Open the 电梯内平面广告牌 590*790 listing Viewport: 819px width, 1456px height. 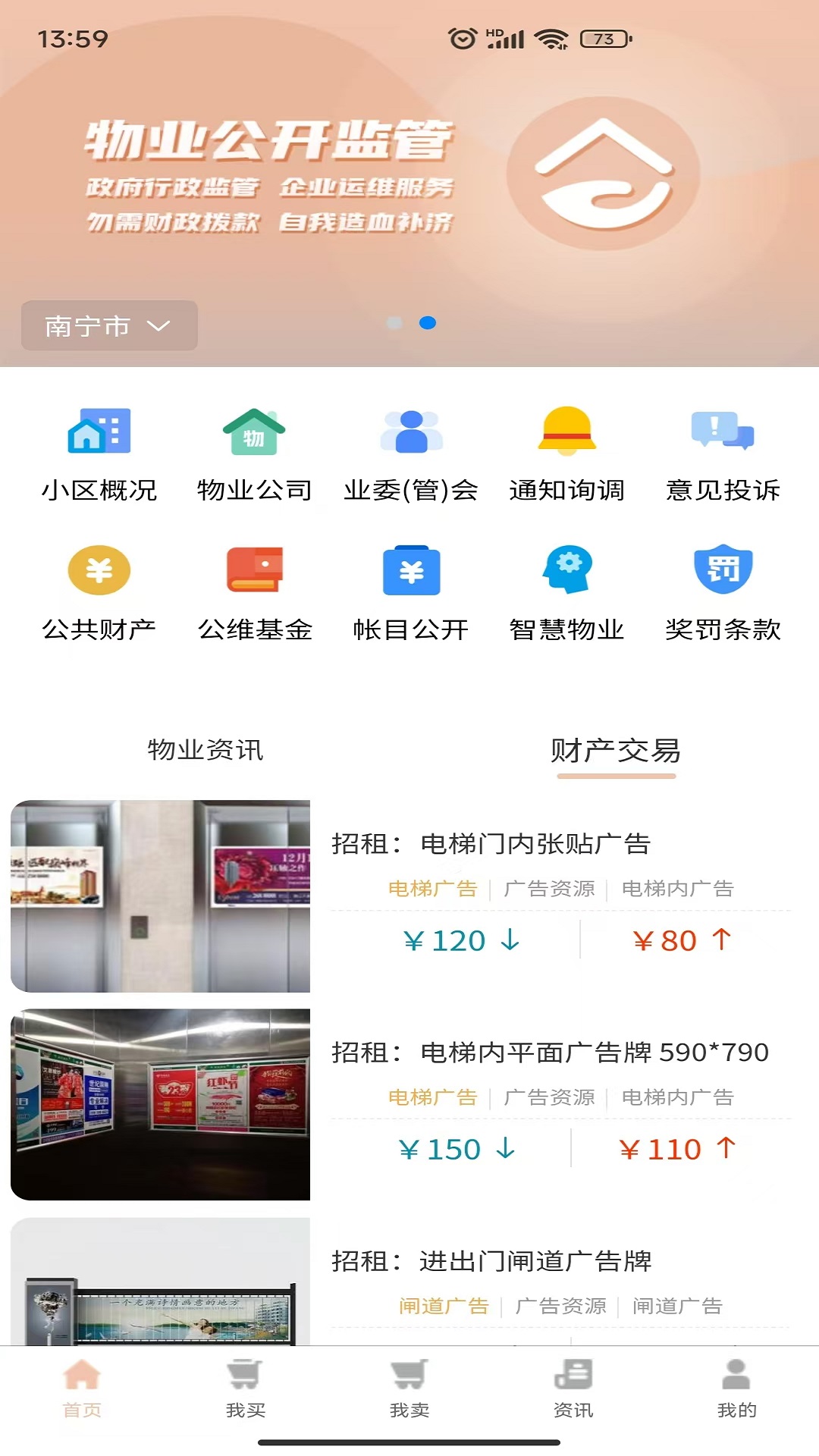(x=550, y=1053)
